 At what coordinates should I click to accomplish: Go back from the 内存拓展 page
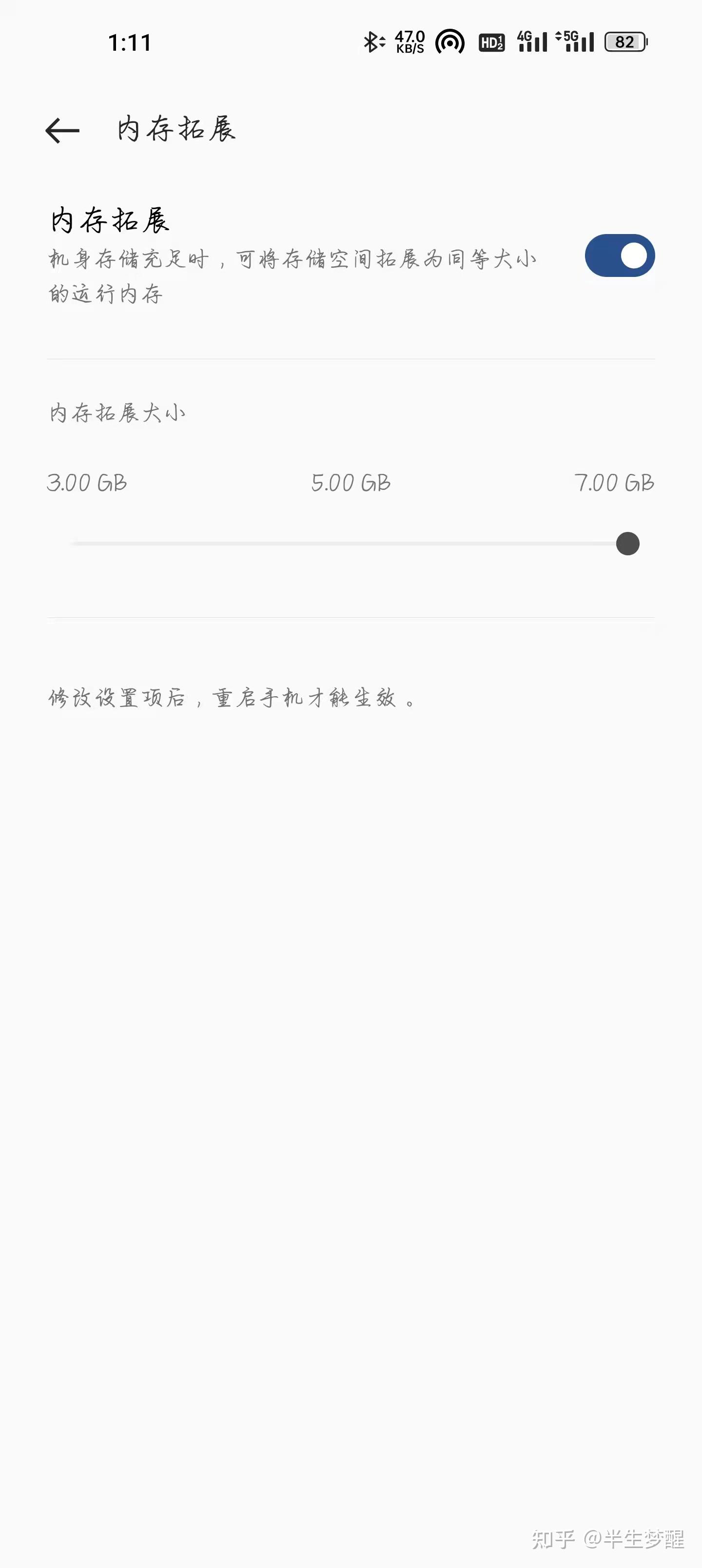(62, 130)
